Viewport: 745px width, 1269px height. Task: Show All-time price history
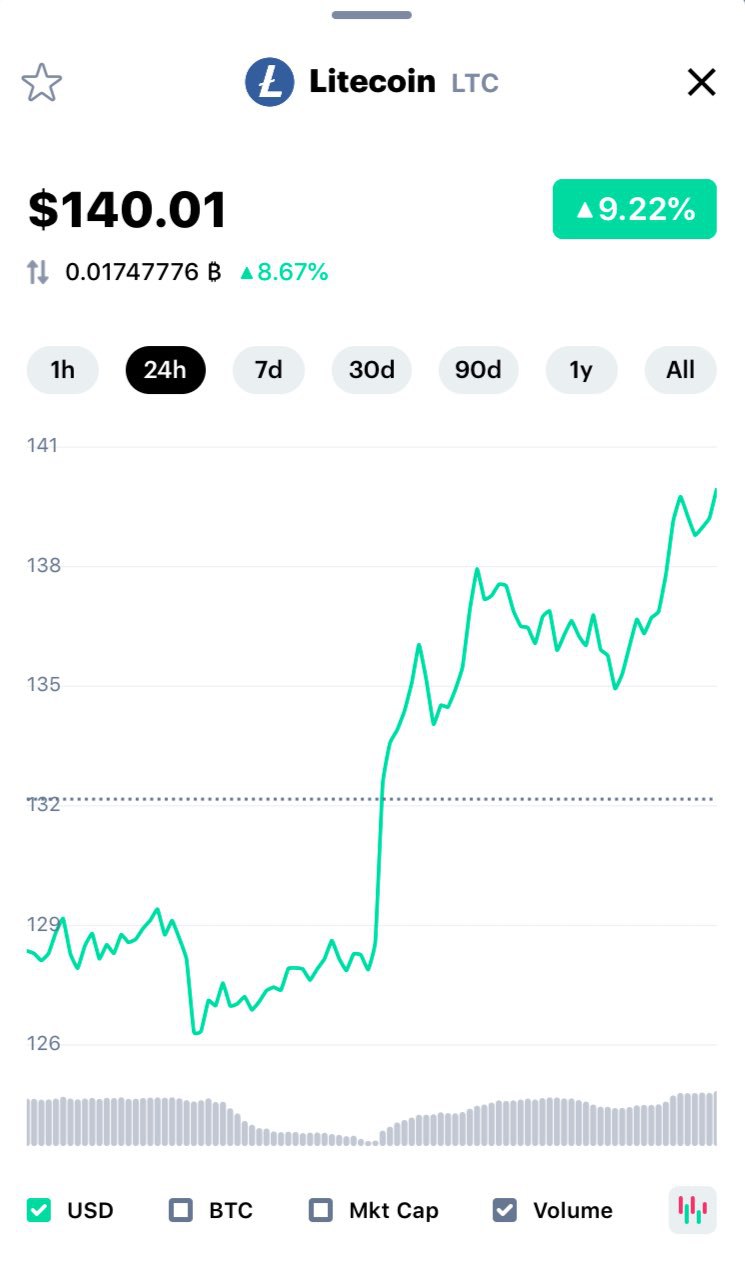(680, 370)
